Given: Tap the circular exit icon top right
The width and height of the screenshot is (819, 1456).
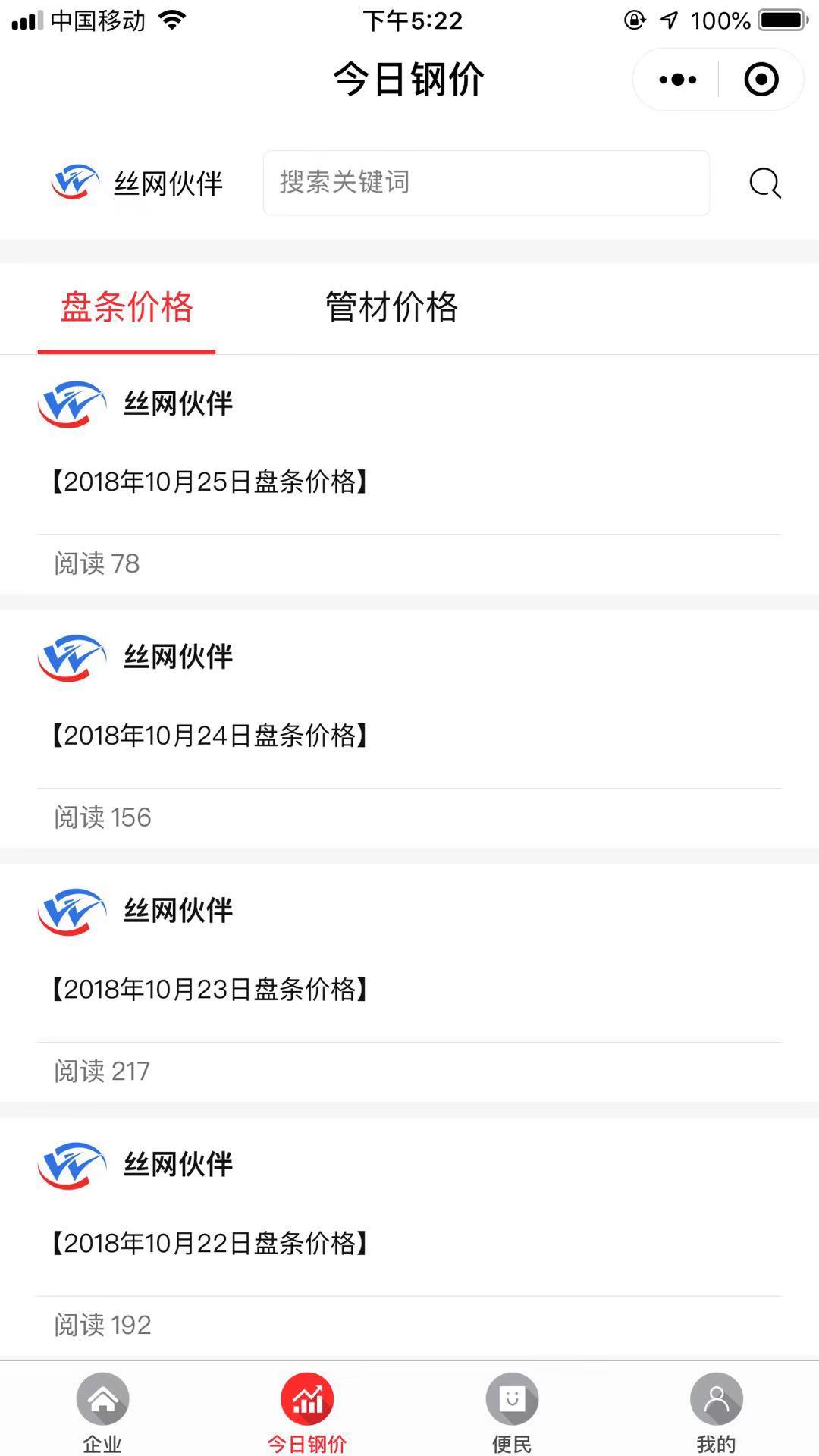Looking at the screenshot, I should coord(761,79).
